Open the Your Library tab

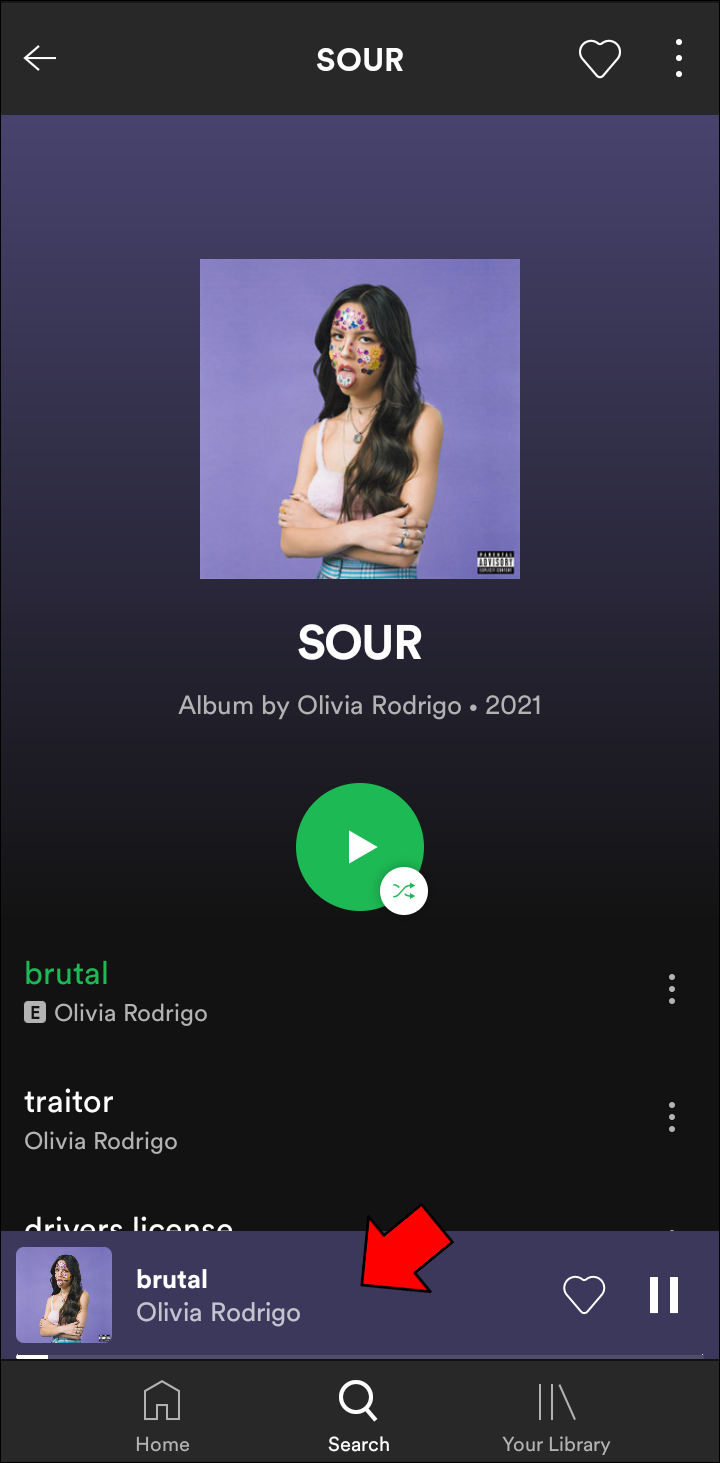pos(556,1415)
